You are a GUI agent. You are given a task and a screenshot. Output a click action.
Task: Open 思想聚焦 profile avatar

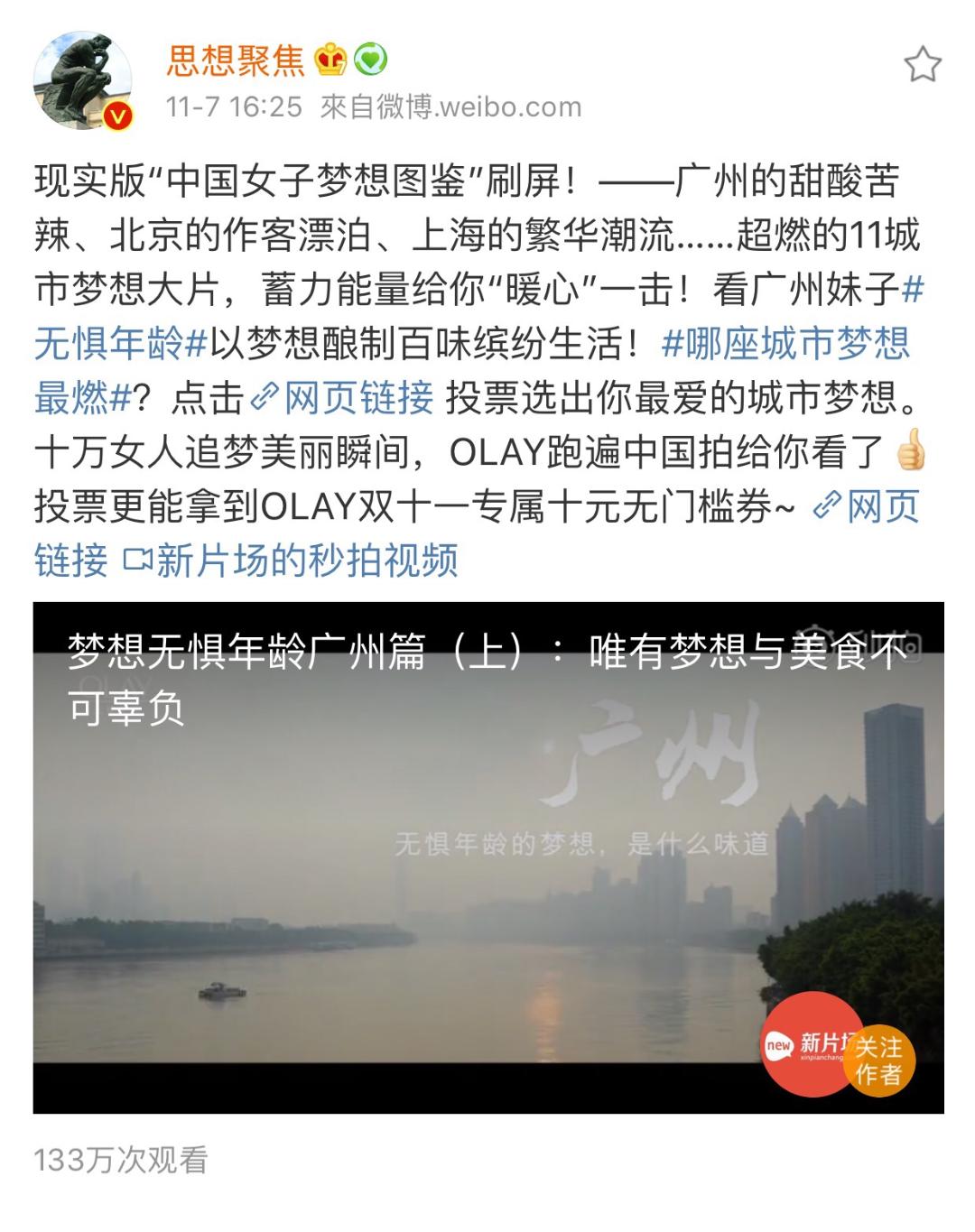click(x=82, y=80)
